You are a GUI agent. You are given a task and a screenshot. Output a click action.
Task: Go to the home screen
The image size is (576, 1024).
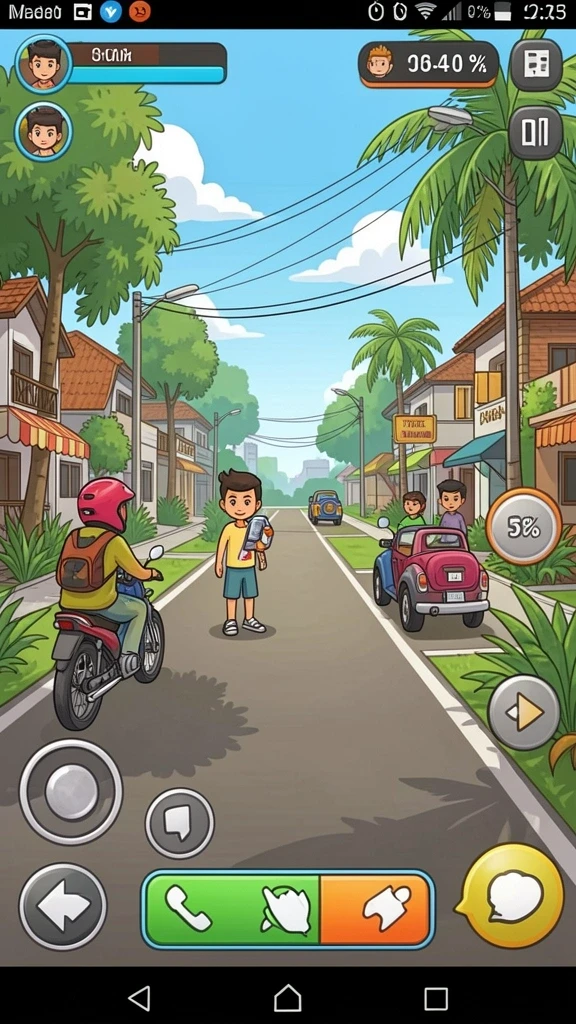[287, 998]
